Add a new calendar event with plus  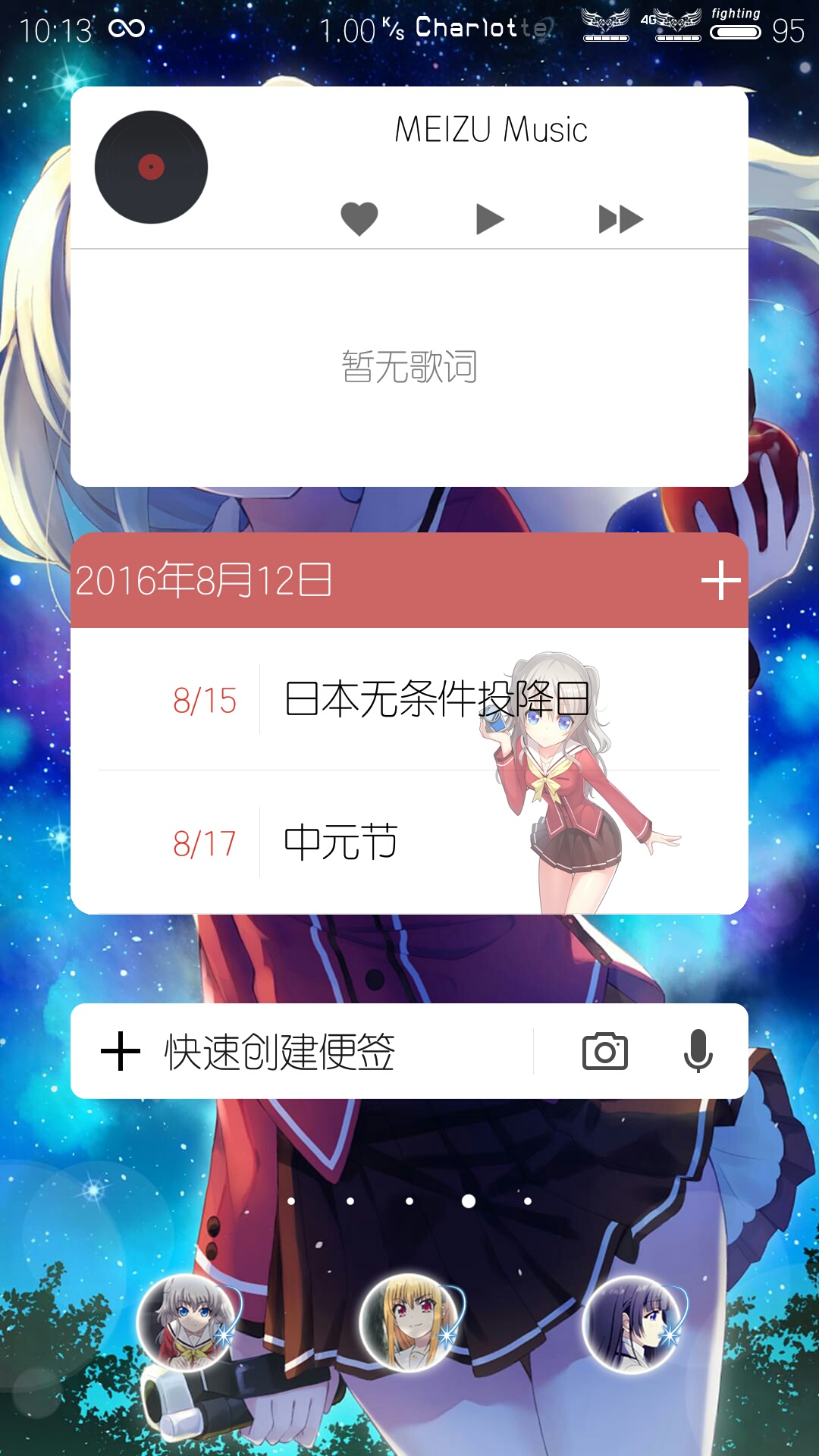click(720, 580)
